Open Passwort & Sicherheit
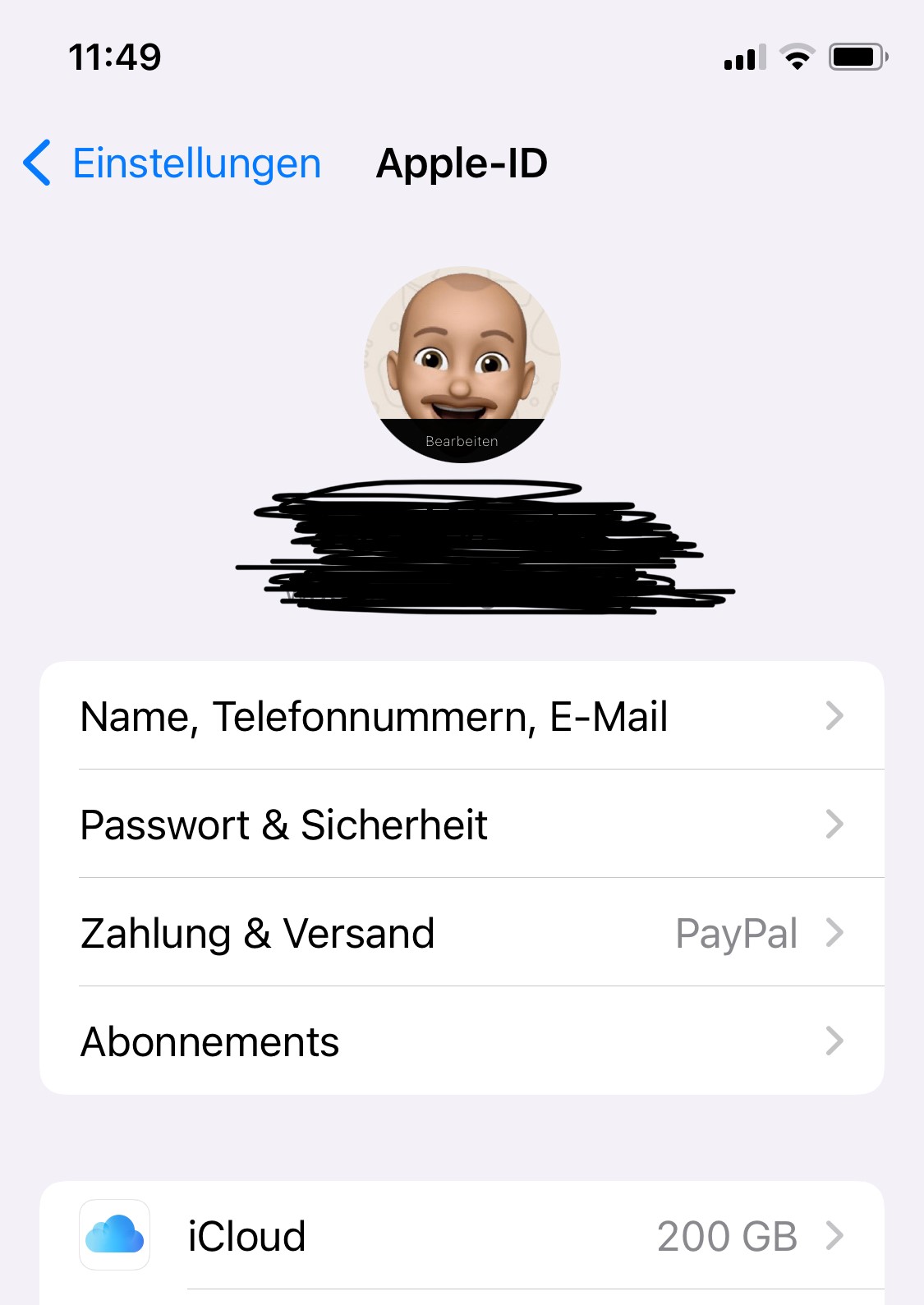 tap(460, 825)
